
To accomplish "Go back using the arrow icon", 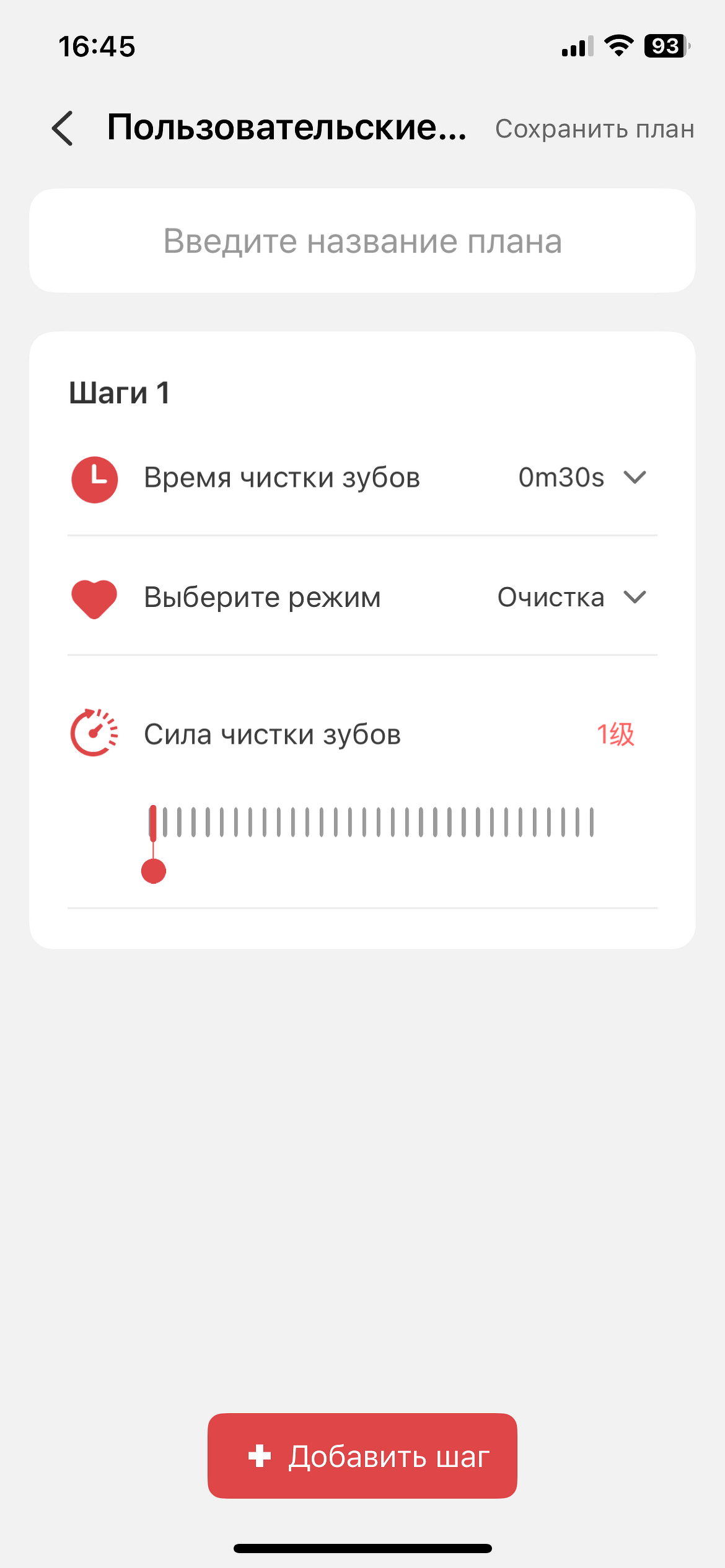I will pyautogui.click(x=63, y=129).
